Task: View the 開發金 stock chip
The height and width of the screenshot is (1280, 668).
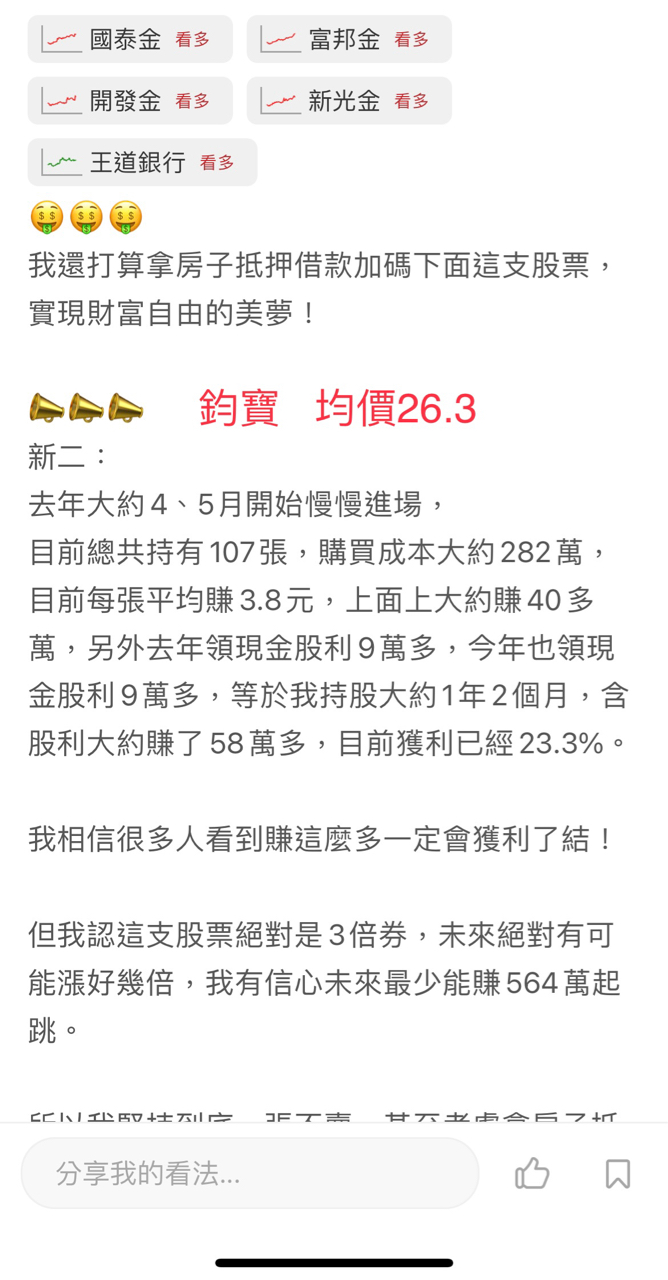Action: [x=130, y=101]
